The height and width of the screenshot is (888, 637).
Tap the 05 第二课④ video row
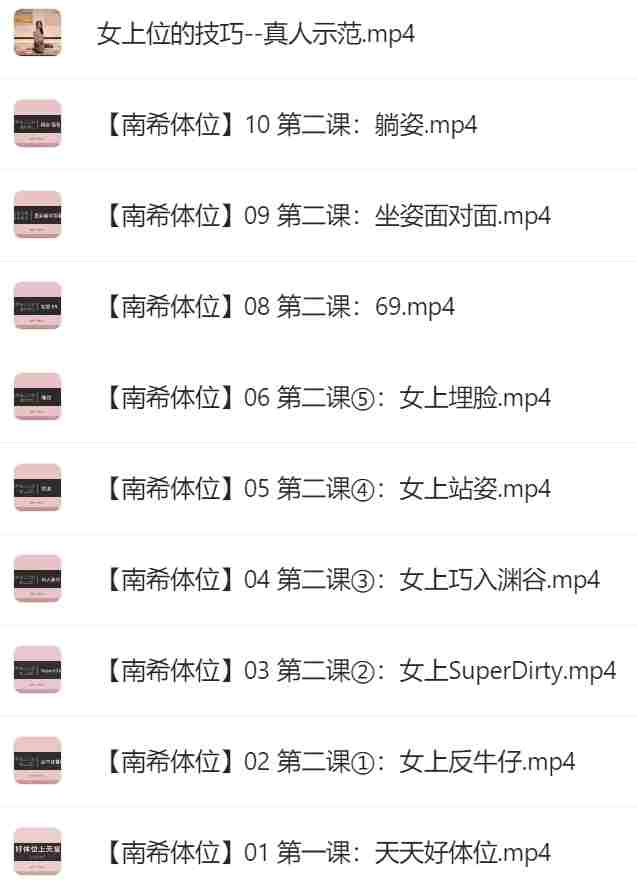tap(326, 489)
